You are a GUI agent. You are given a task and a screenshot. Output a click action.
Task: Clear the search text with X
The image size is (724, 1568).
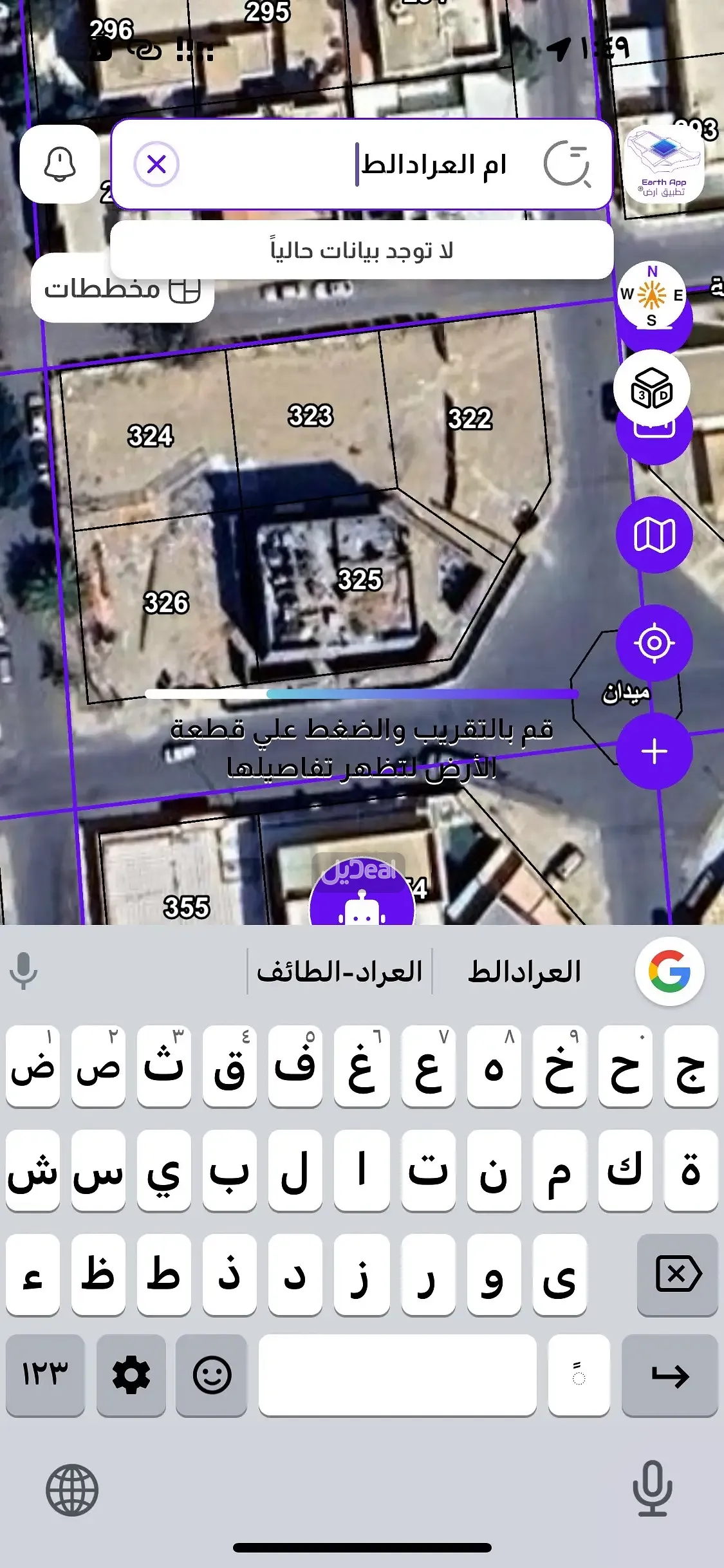coord(156,165)
